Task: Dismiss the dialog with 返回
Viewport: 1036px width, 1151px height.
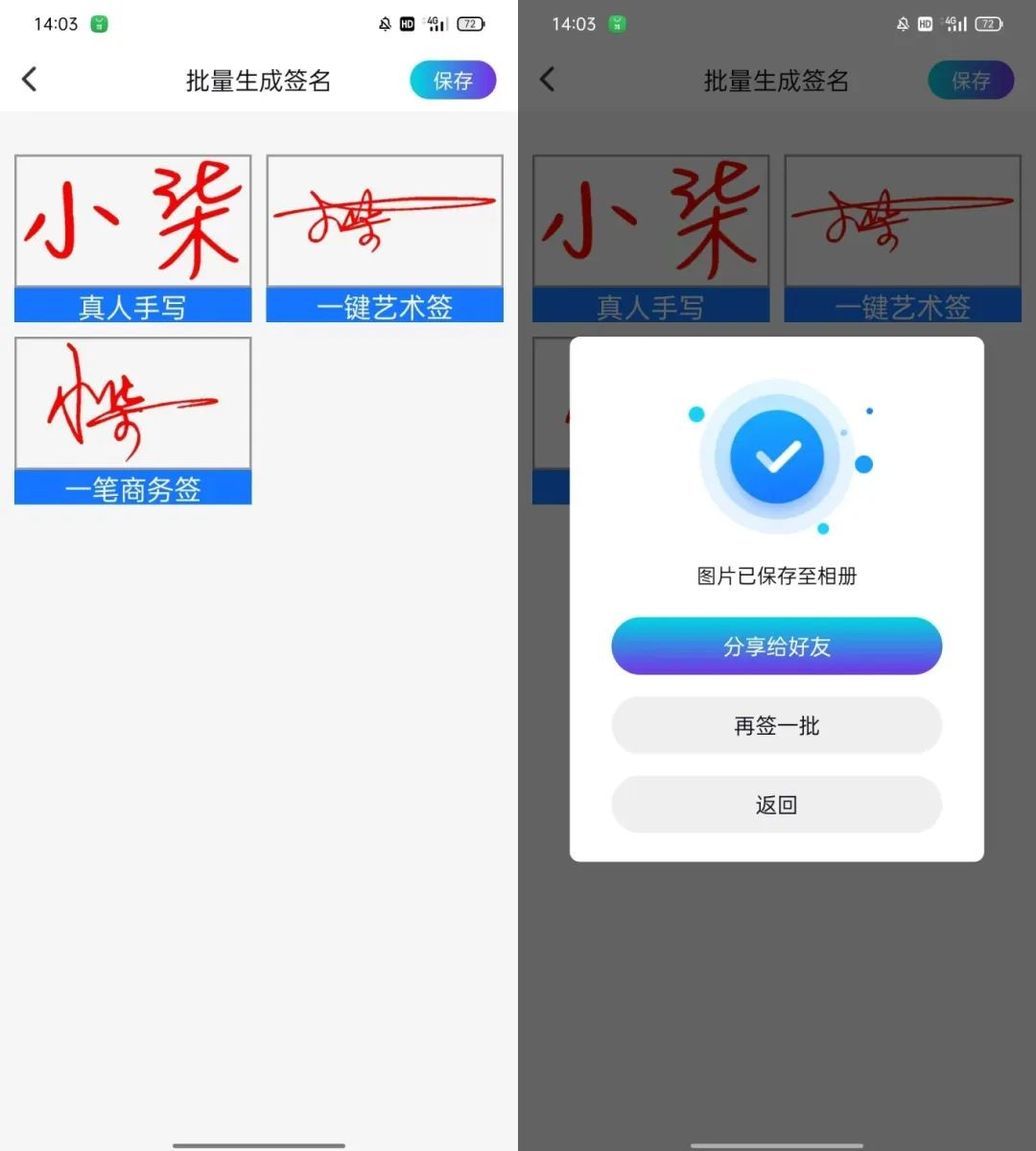Action: (x=776, y=805)
